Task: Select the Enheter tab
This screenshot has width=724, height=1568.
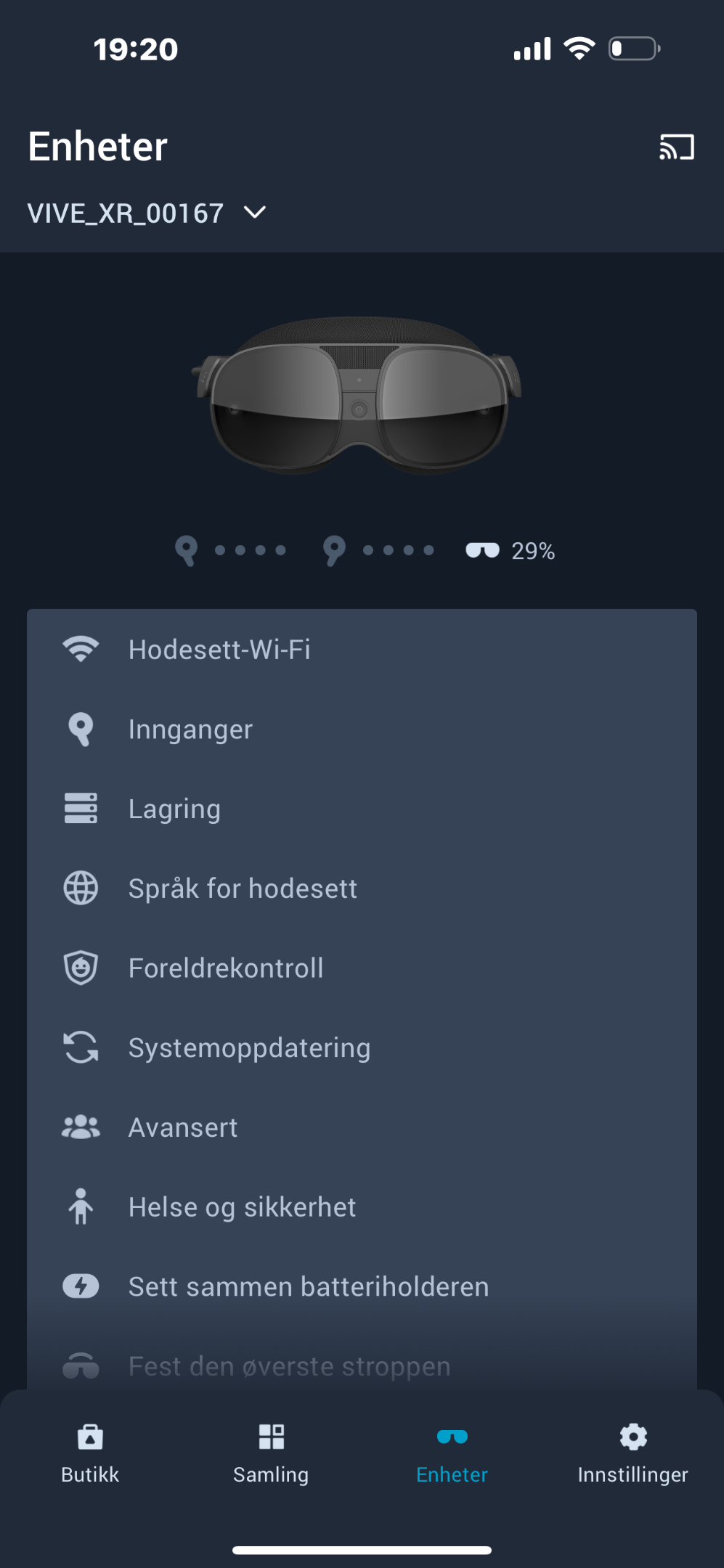Action: click(x=452, y=1453)
